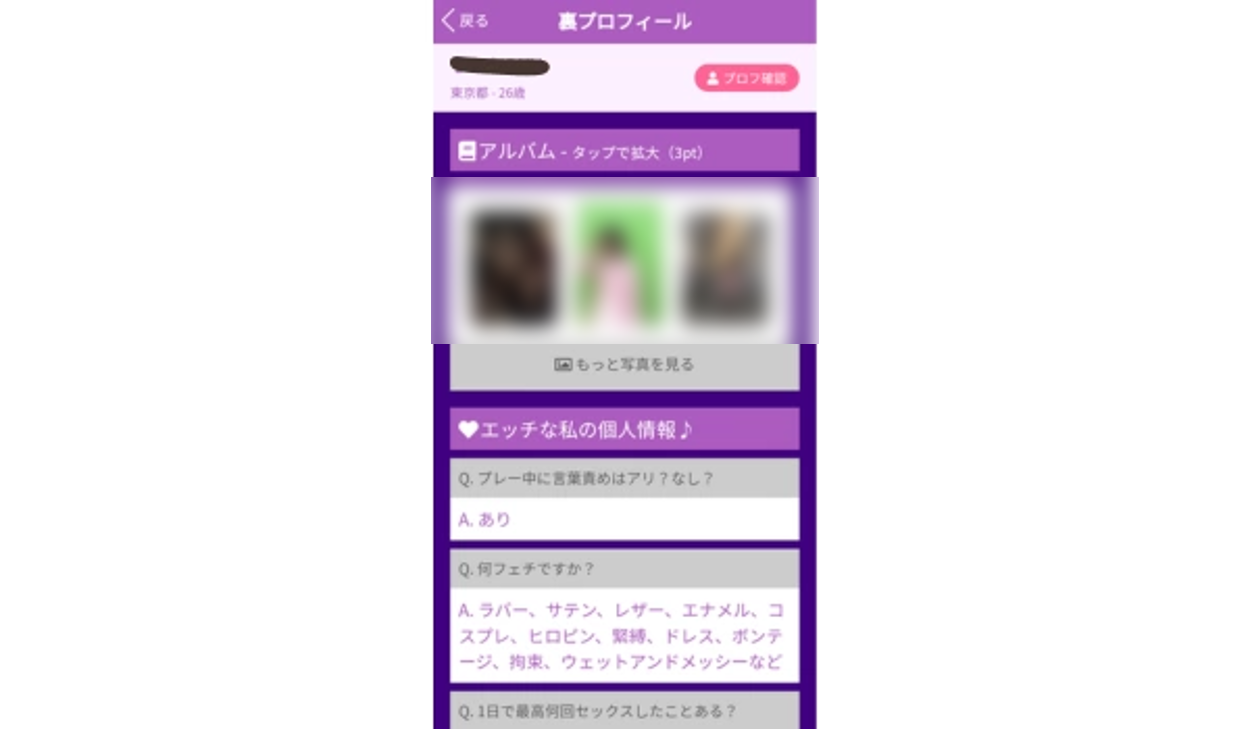
Task: View more photos via もっと写真を見る
Action: click(624, 365)
